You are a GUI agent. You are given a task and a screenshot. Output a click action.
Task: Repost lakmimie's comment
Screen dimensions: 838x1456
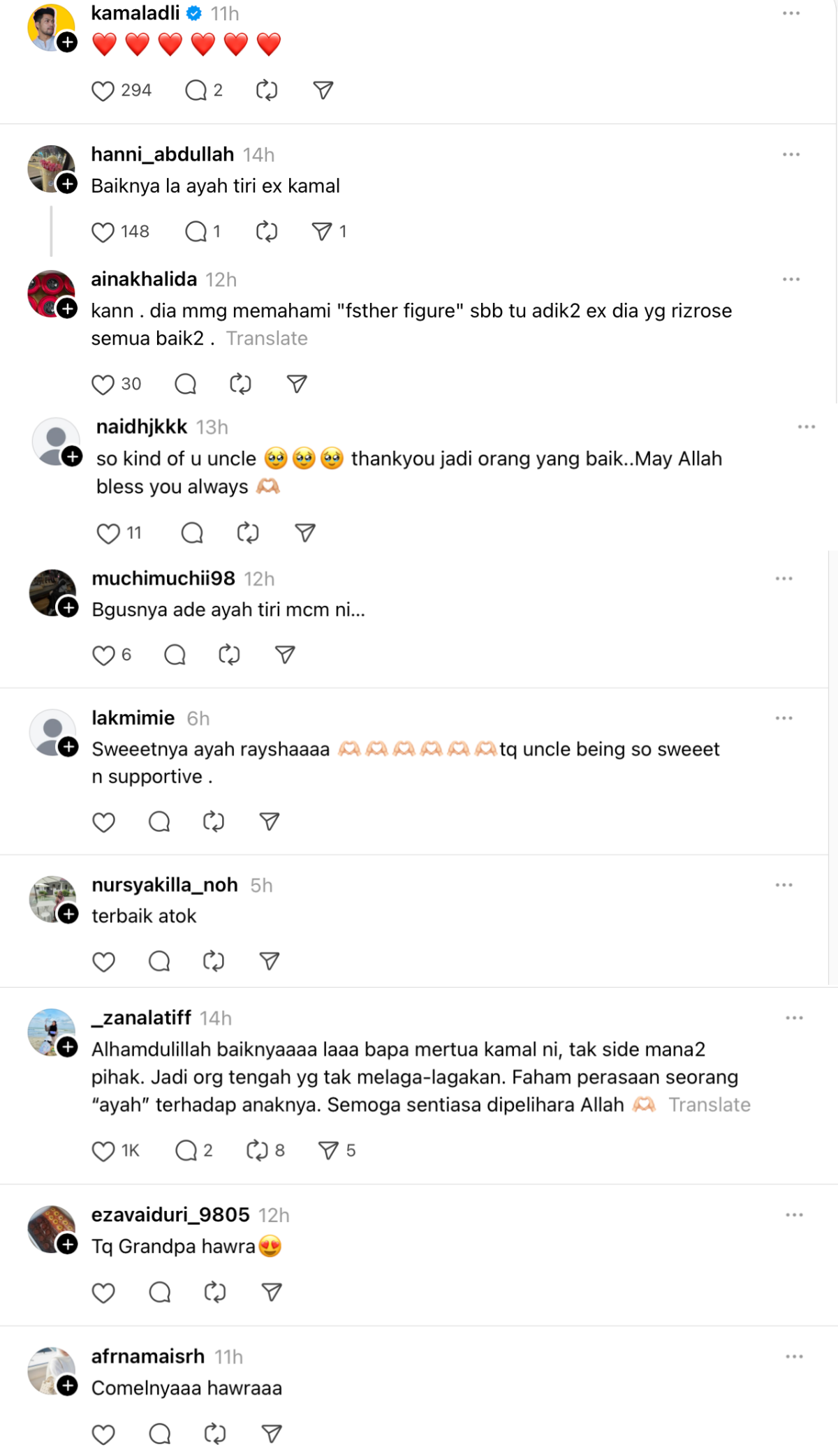pos(214,822)
